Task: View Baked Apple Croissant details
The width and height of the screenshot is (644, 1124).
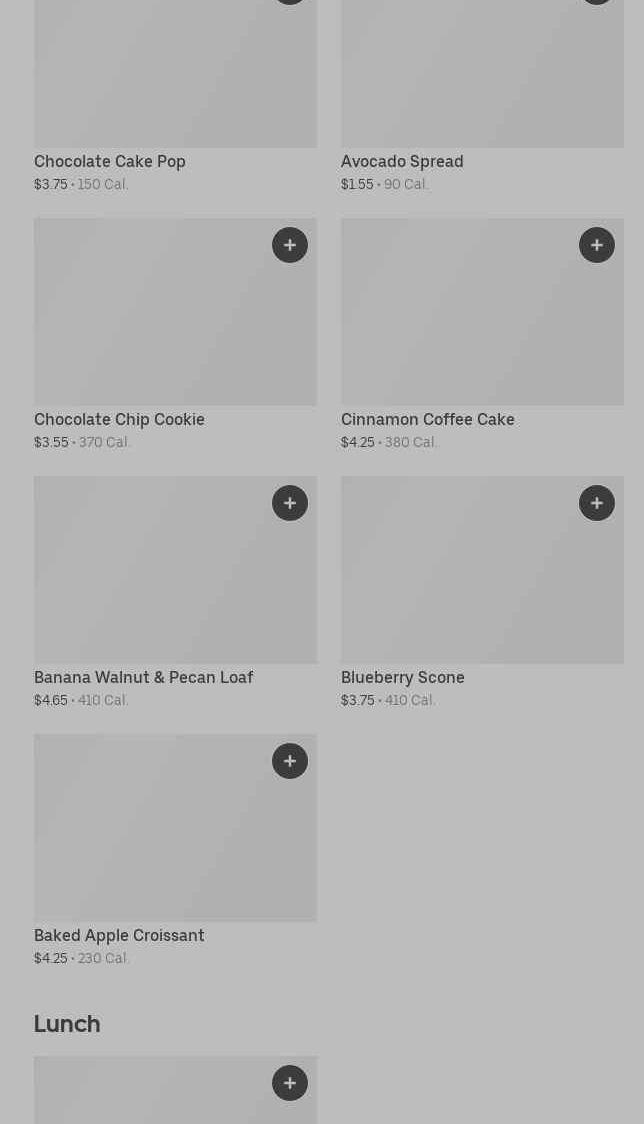Action: (119, 935)
